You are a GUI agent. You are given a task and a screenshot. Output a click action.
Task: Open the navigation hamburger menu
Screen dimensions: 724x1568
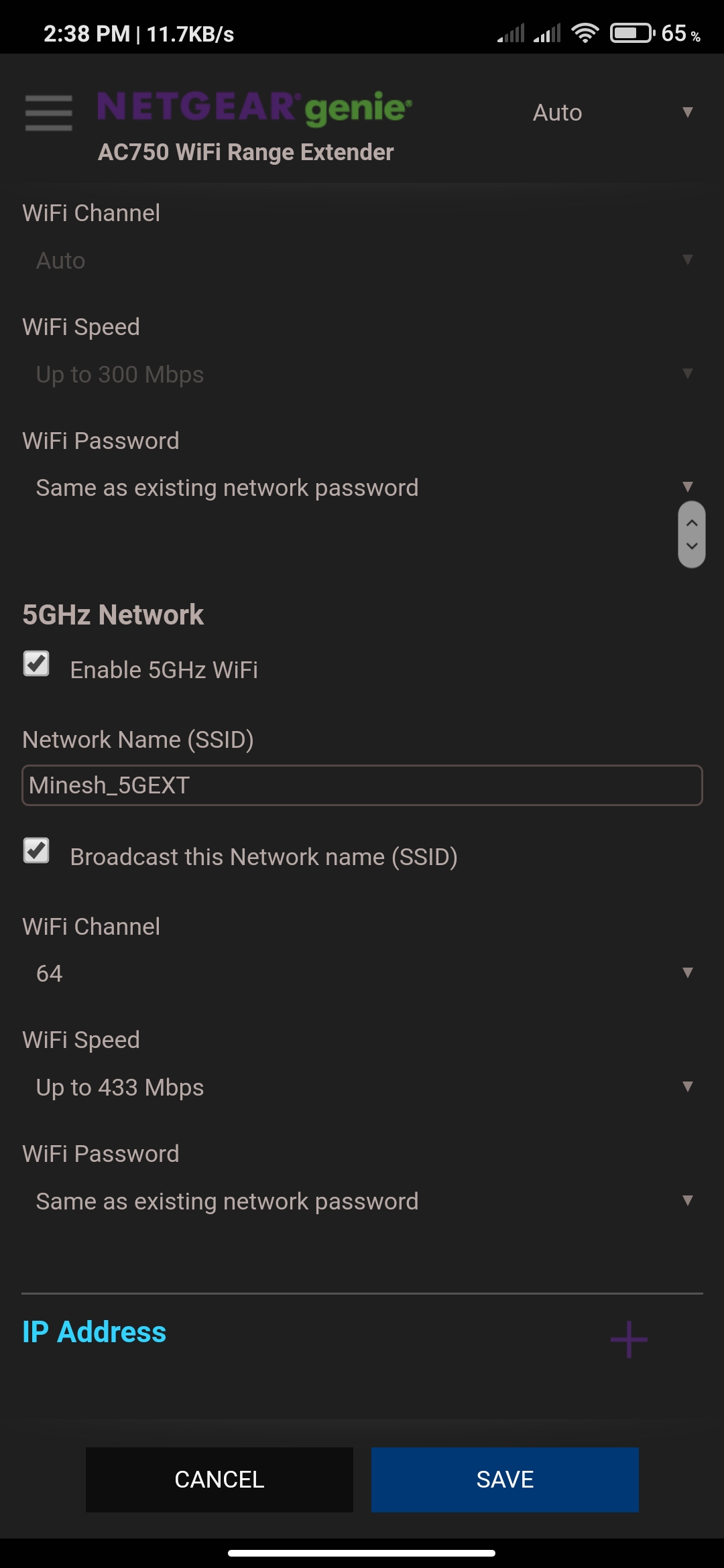pyautogui.click(x=48, y=112)
